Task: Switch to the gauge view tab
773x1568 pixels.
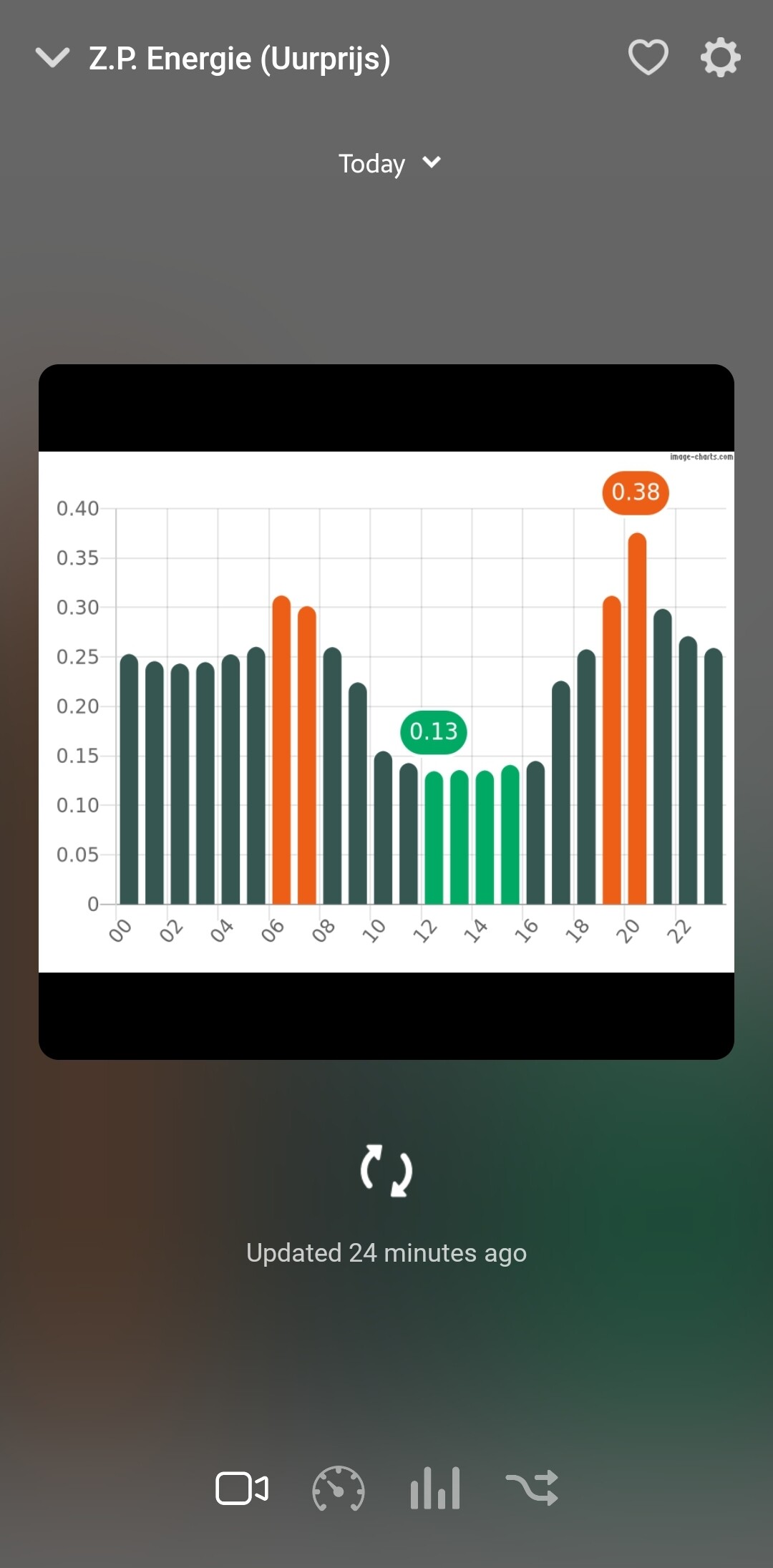Action: click(x=339, y=1489)
